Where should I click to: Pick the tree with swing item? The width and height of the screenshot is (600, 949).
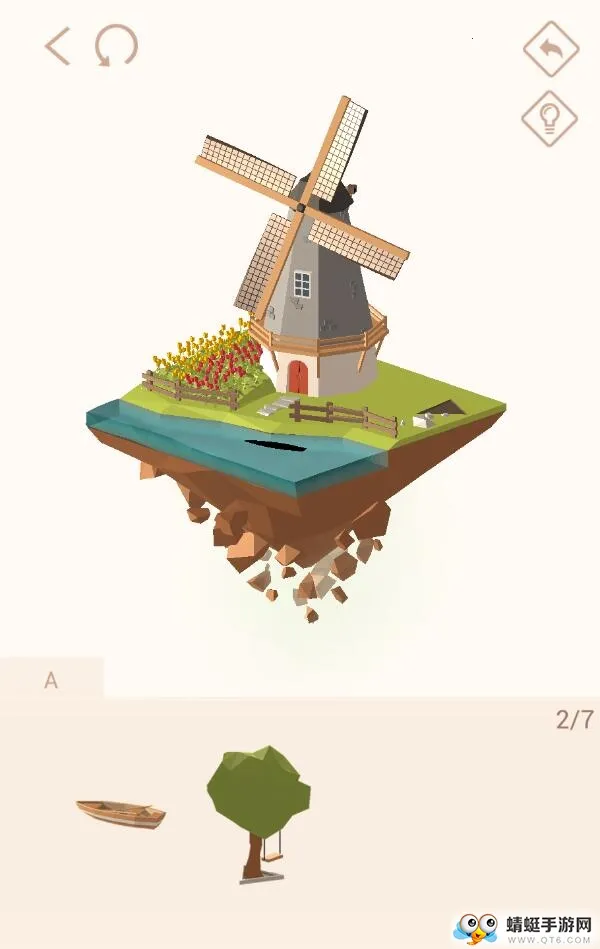[x=259, y=807]
